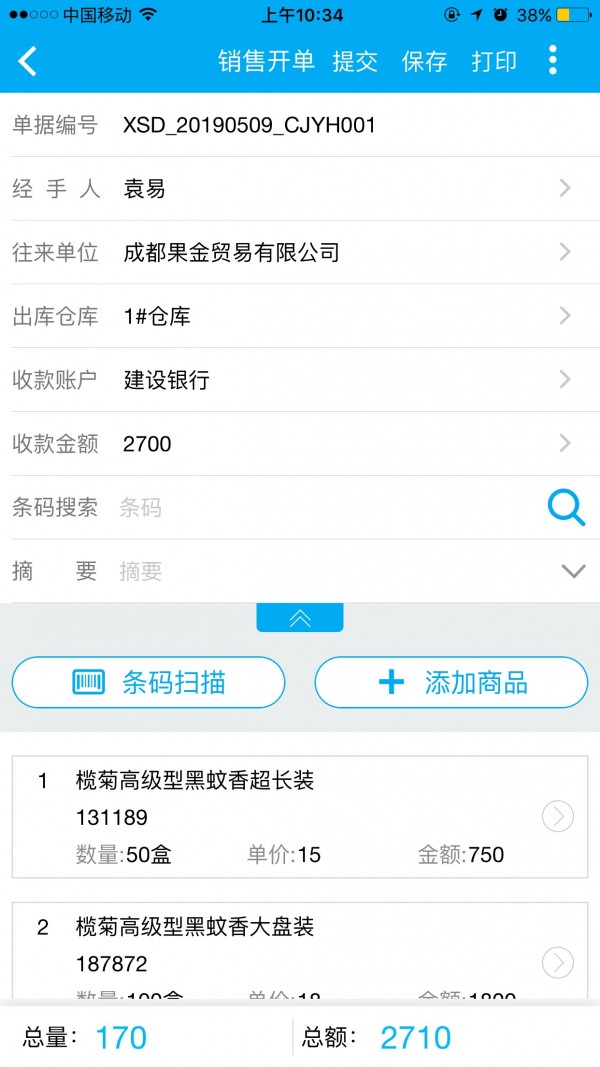Tap the barcode search magnifier icon
Viewport: 600px width, 1067px height.
tap(566, 508)
